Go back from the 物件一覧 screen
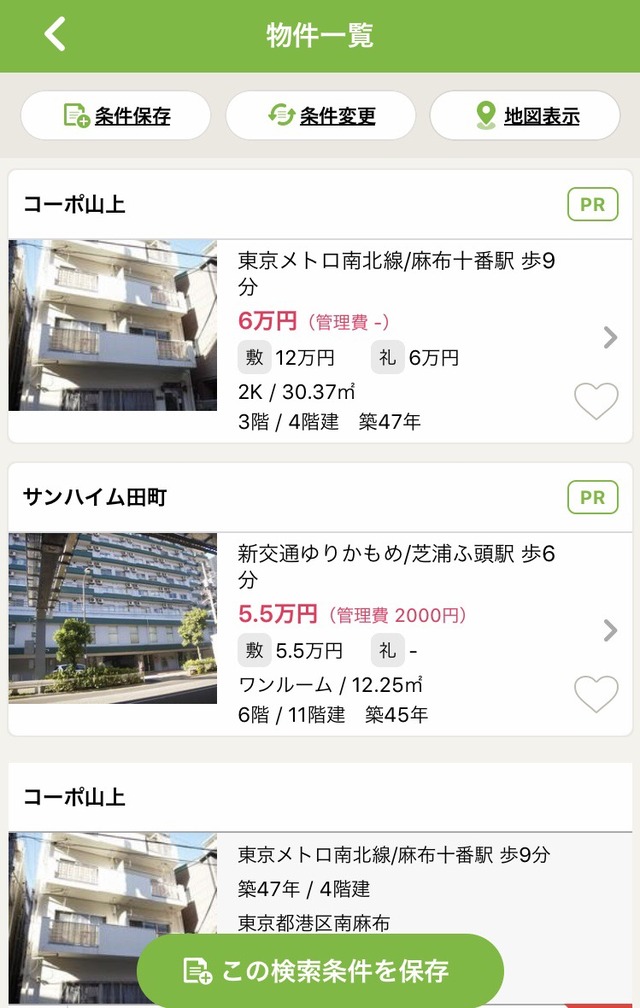 [55, 35]
